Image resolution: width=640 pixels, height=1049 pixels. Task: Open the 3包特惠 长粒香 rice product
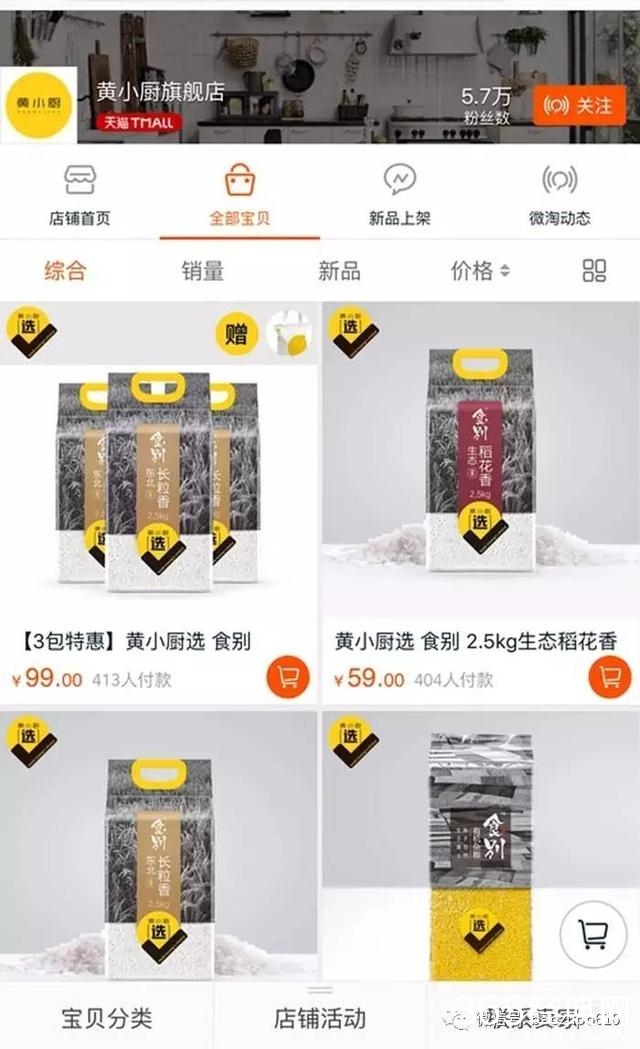click(159, 480)
